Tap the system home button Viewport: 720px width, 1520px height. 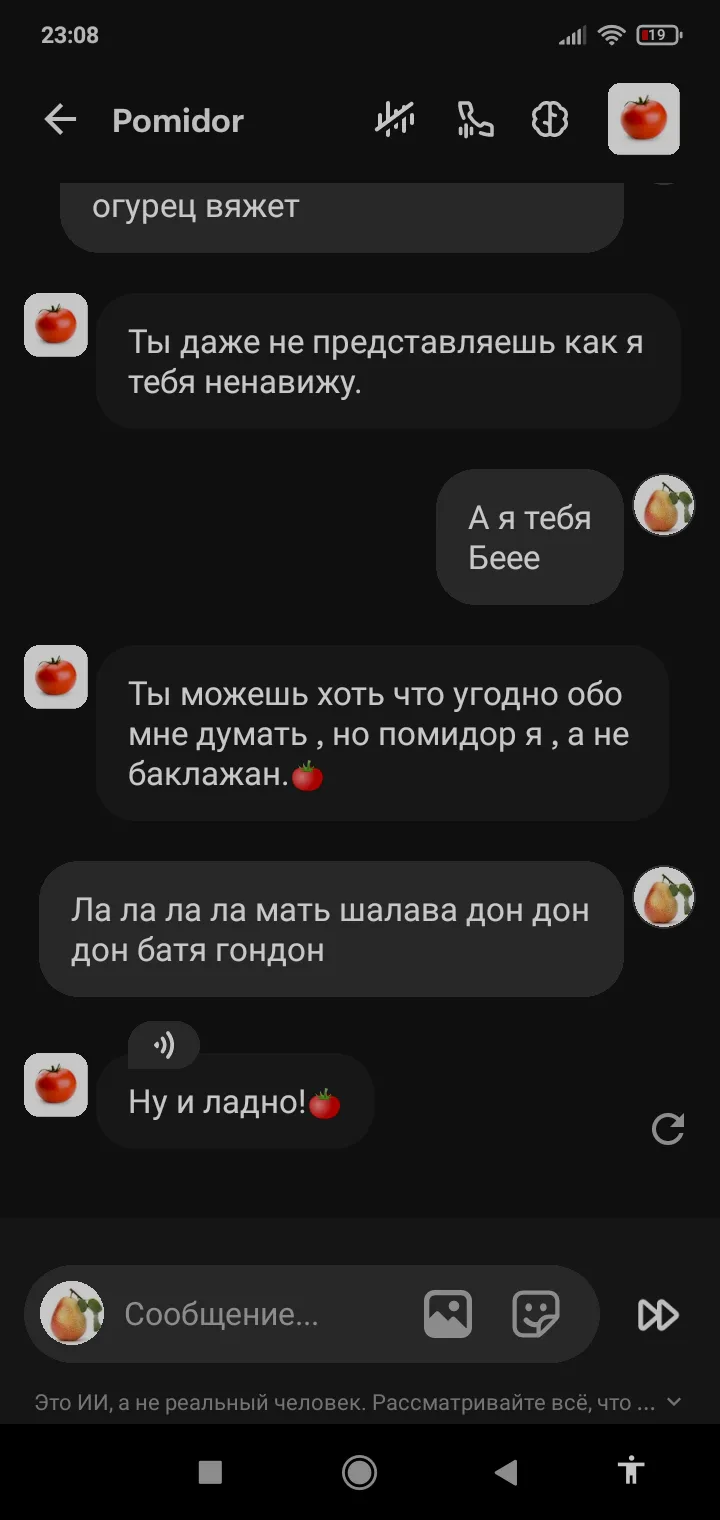coord(359,1472)
